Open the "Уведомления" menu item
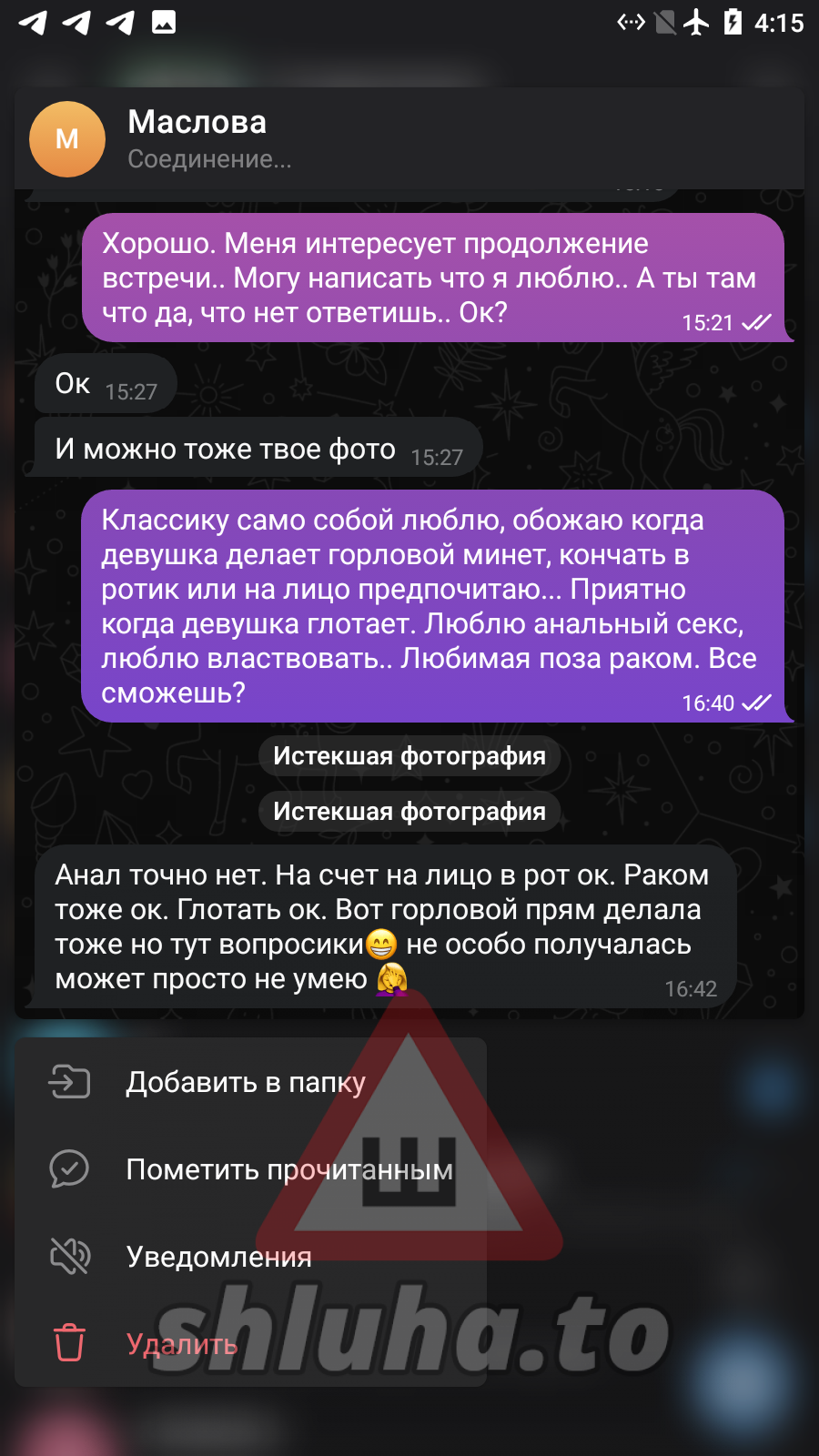819x1456 pixels. 250,1257
